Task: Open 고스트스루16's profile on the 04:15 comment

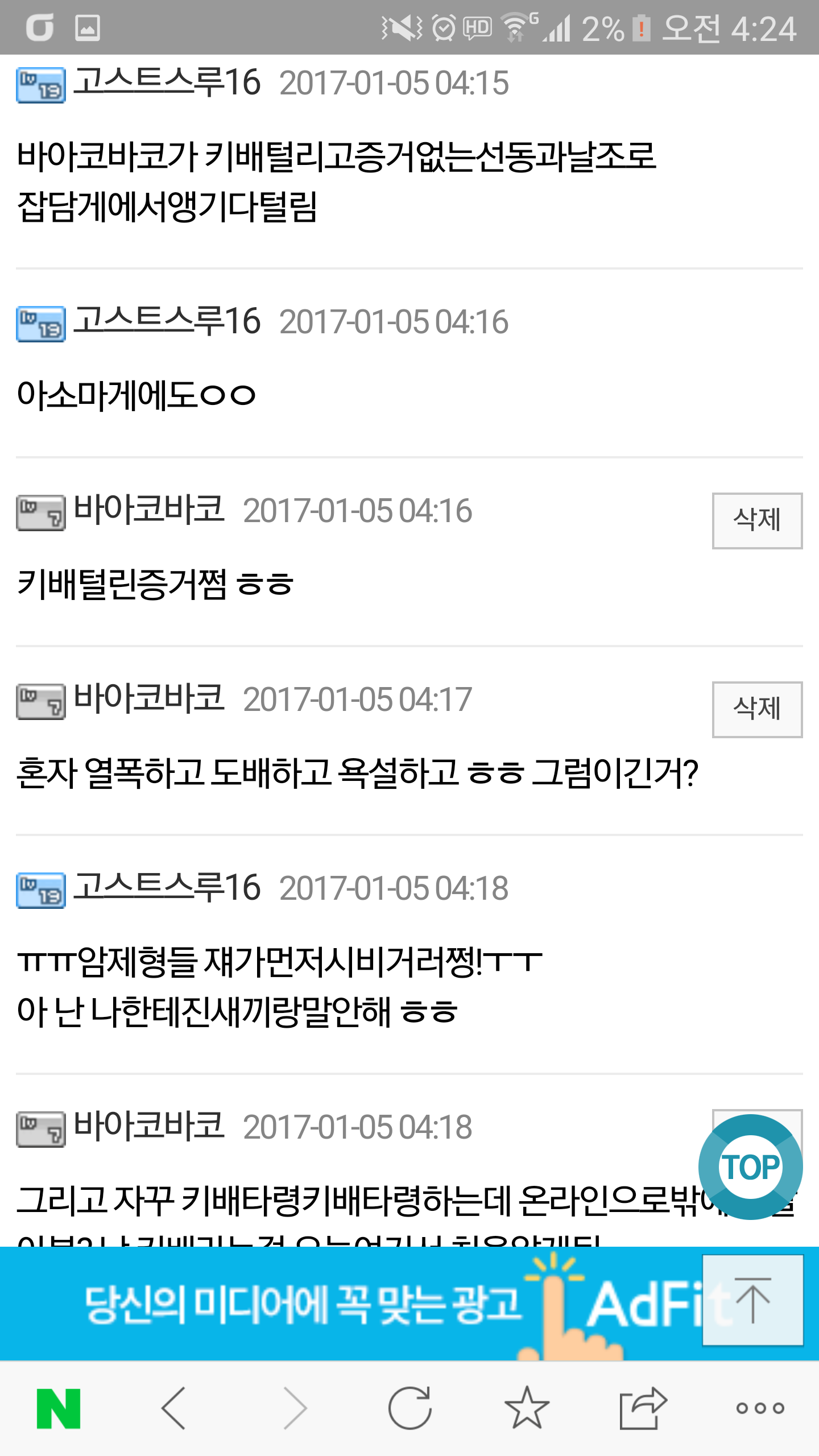Action: point(167,82)
